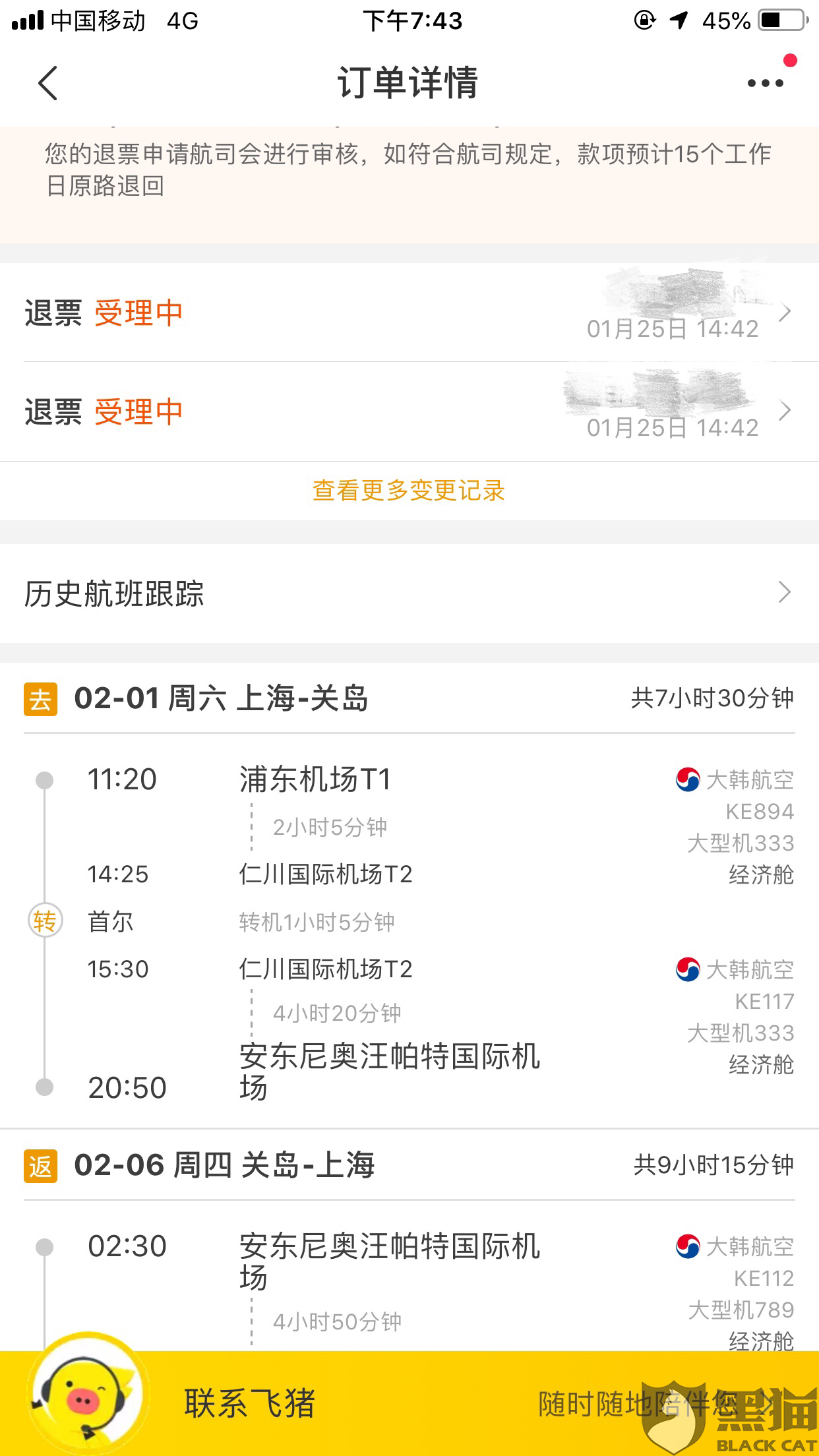Open 历史航班跟踪 flight tracking history
The image size is (819, 1456).
pyautogui.click(x=409, y=593)
